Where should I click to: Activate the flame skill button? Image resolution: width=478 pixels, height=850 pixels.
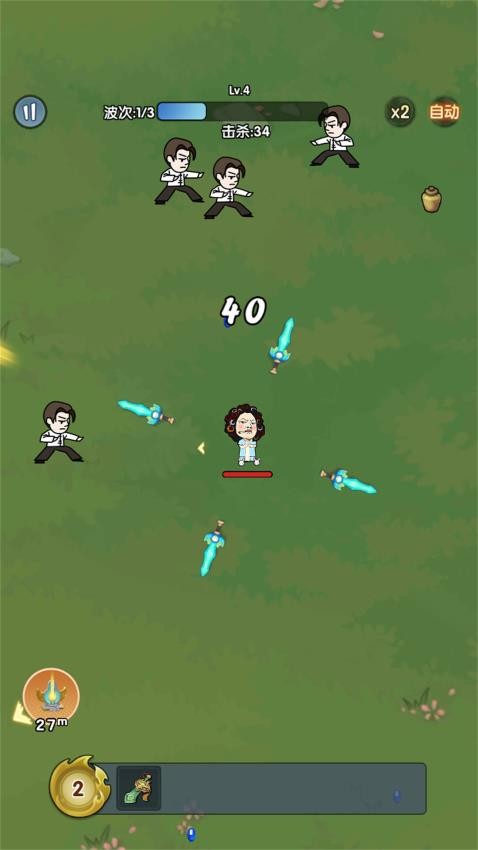click(51, 696)
